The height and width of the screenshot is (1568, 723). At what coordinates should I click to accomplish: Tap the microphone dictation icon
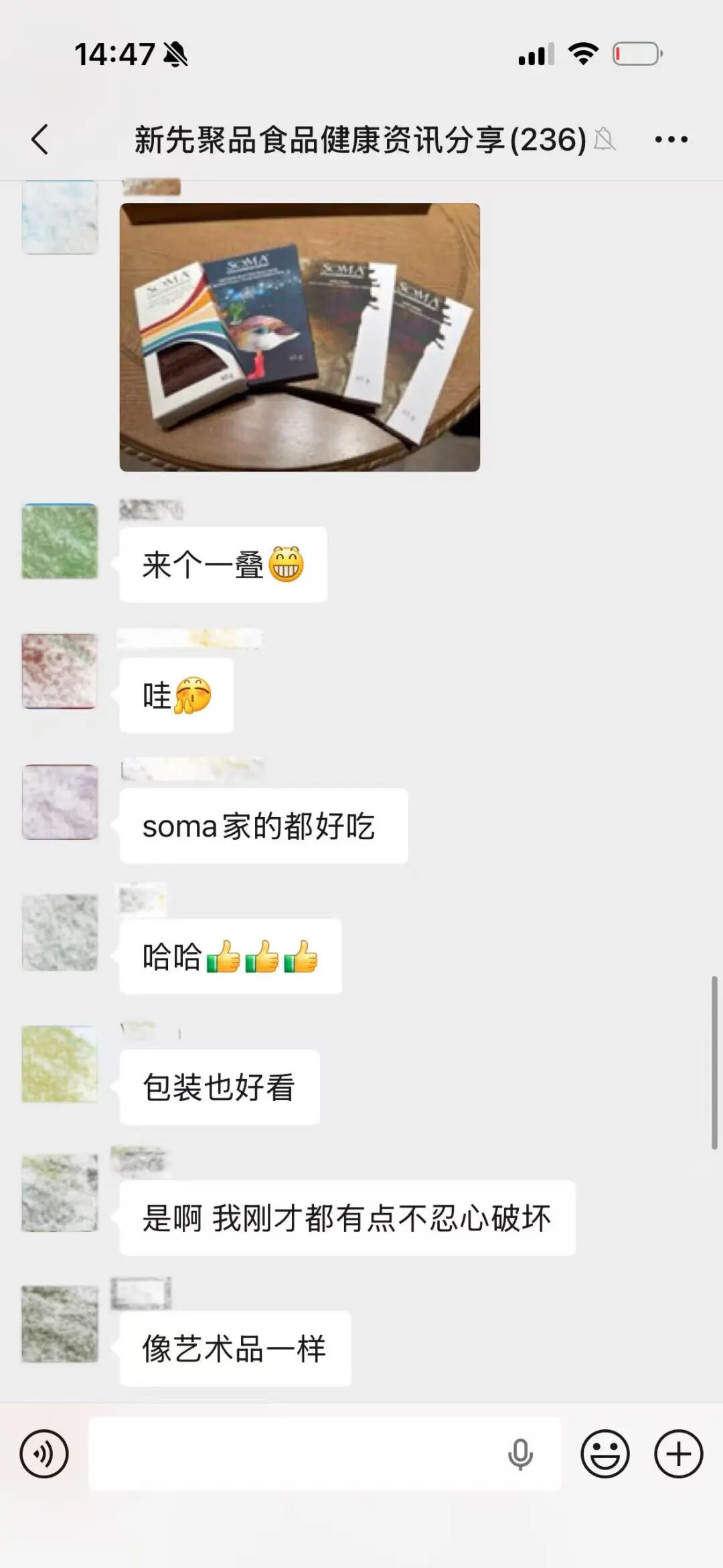520,1454
